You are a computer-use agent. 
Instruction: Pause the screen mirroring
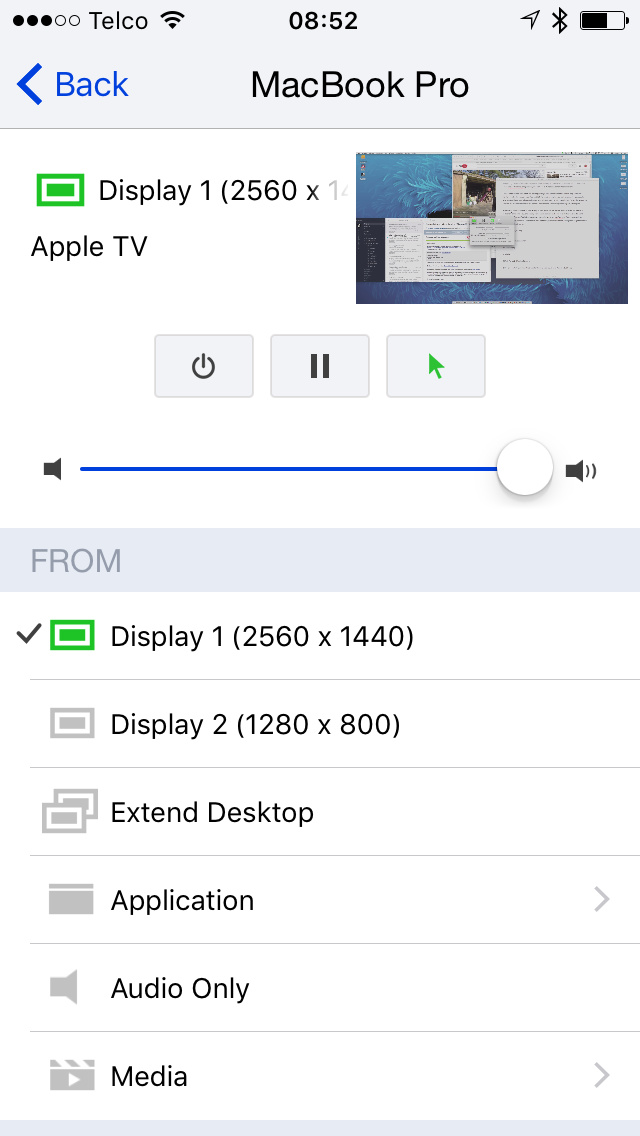[320, 366]
